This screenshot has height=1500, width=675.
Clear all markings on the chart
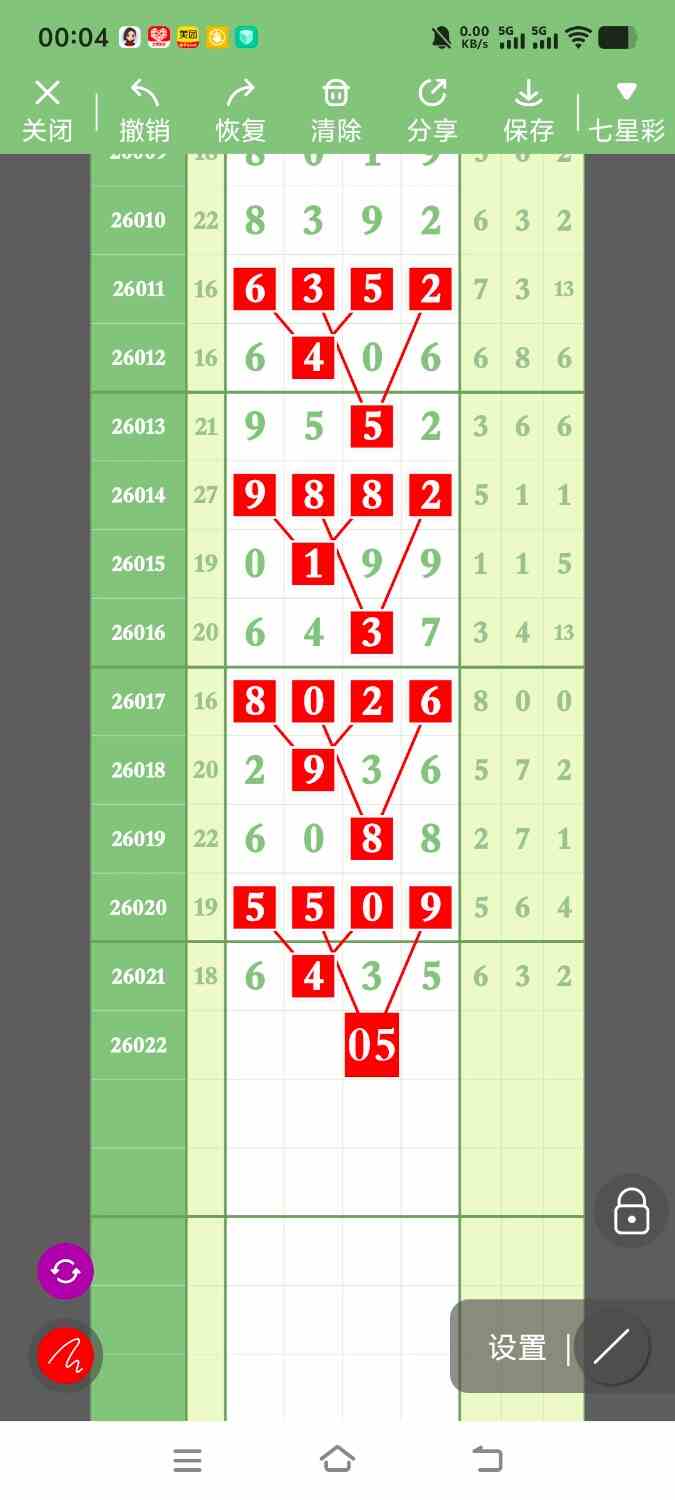coord(336,110)
